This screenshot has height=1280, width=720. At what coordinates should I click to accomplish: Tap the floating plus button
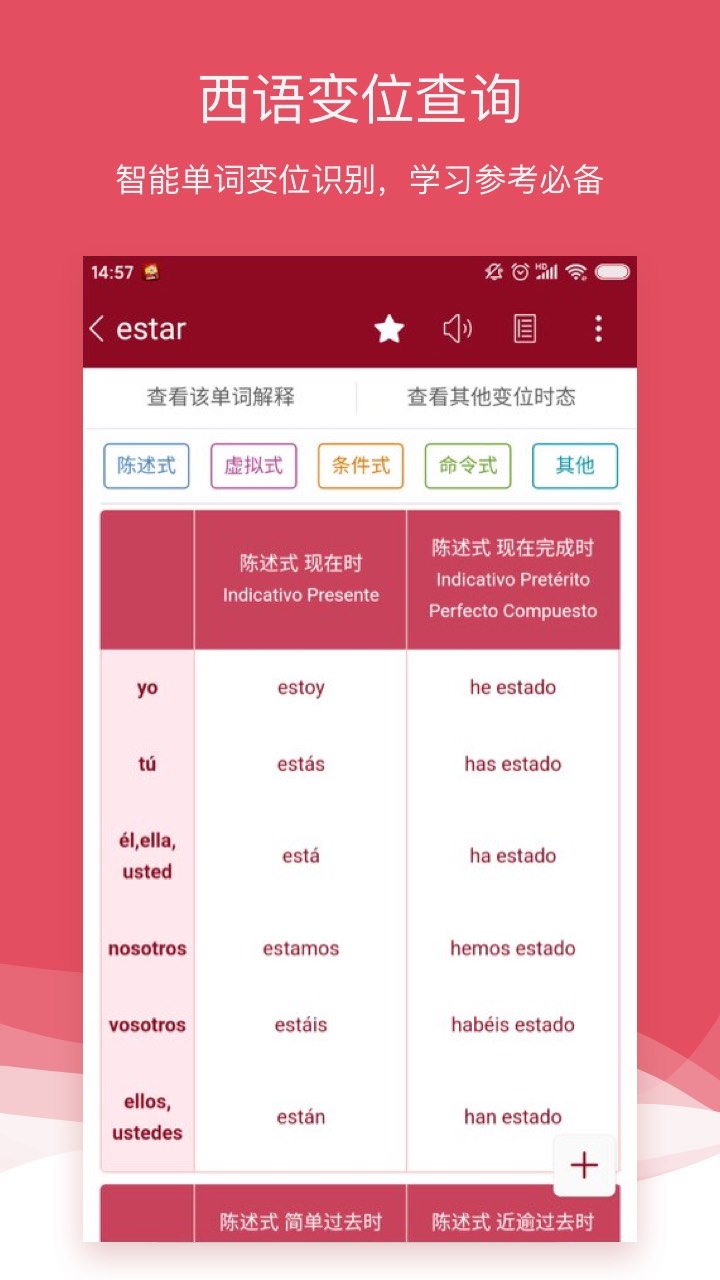click(x=583, y=1165)
